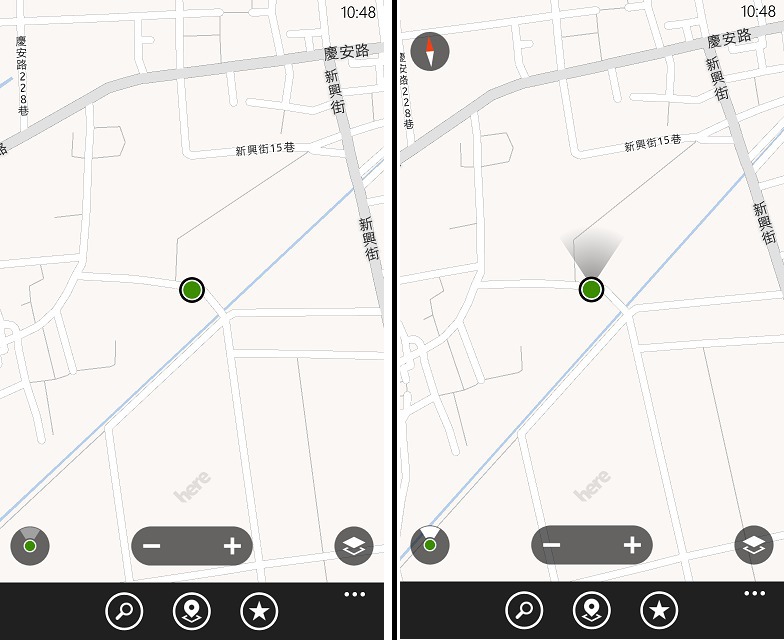Tap the compass icon to reset north
Image resolution: width=784 pixels, height=640 pixels.
(x=430, y=51)
